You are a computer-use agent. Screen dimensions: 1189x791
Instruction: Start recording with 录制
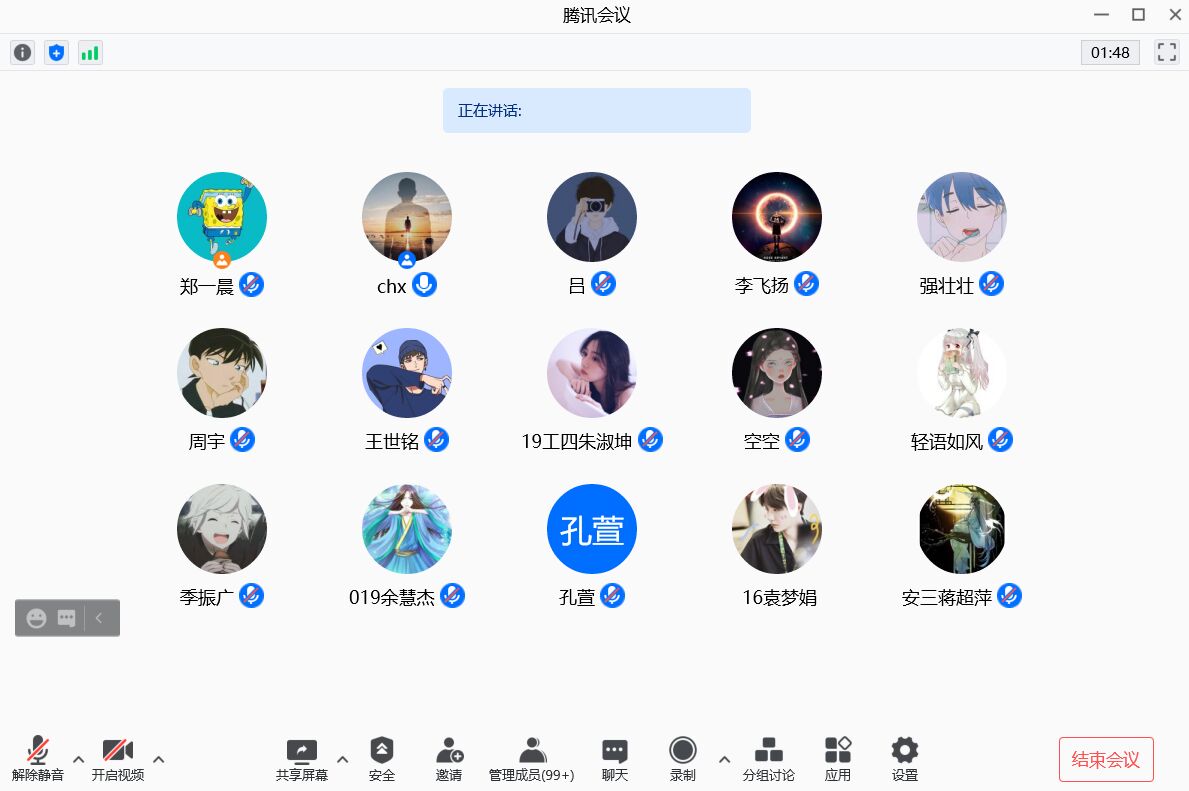683,759
